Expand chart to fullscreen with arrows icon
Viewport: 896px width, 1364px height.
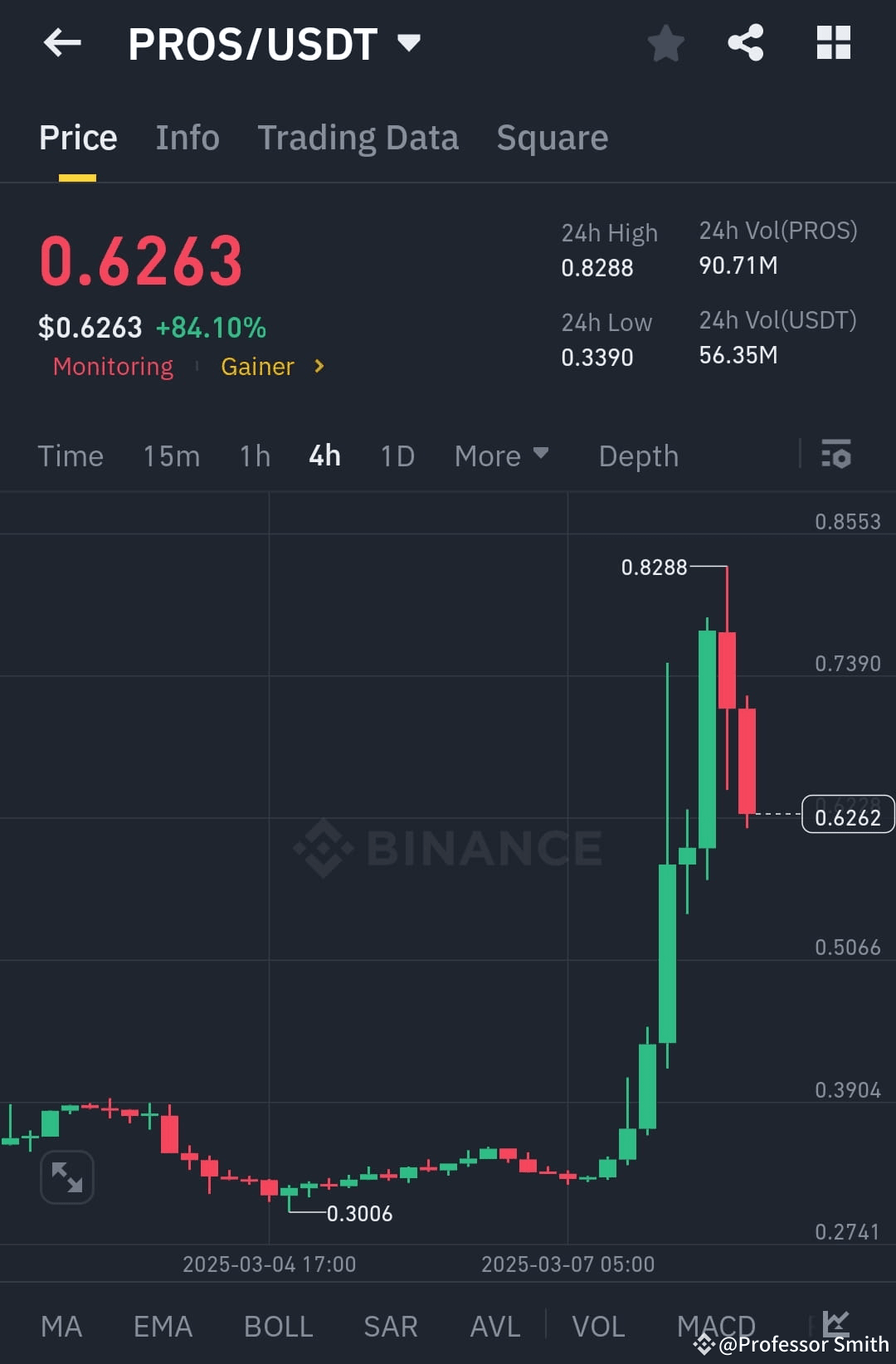pos(66,1177)
